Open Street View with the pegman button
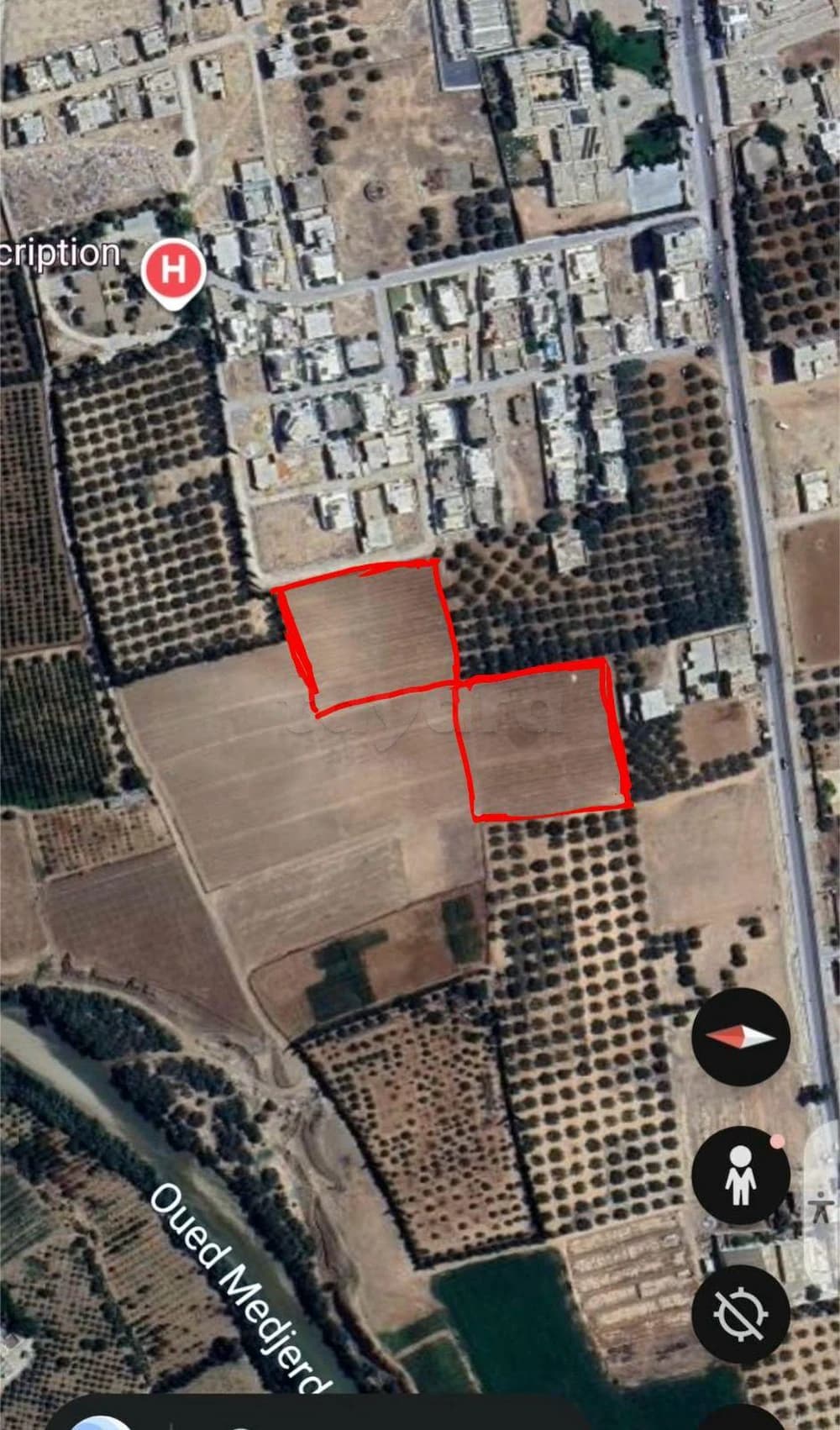This screenshot has width=840, height=1430. coord(740,1175)
